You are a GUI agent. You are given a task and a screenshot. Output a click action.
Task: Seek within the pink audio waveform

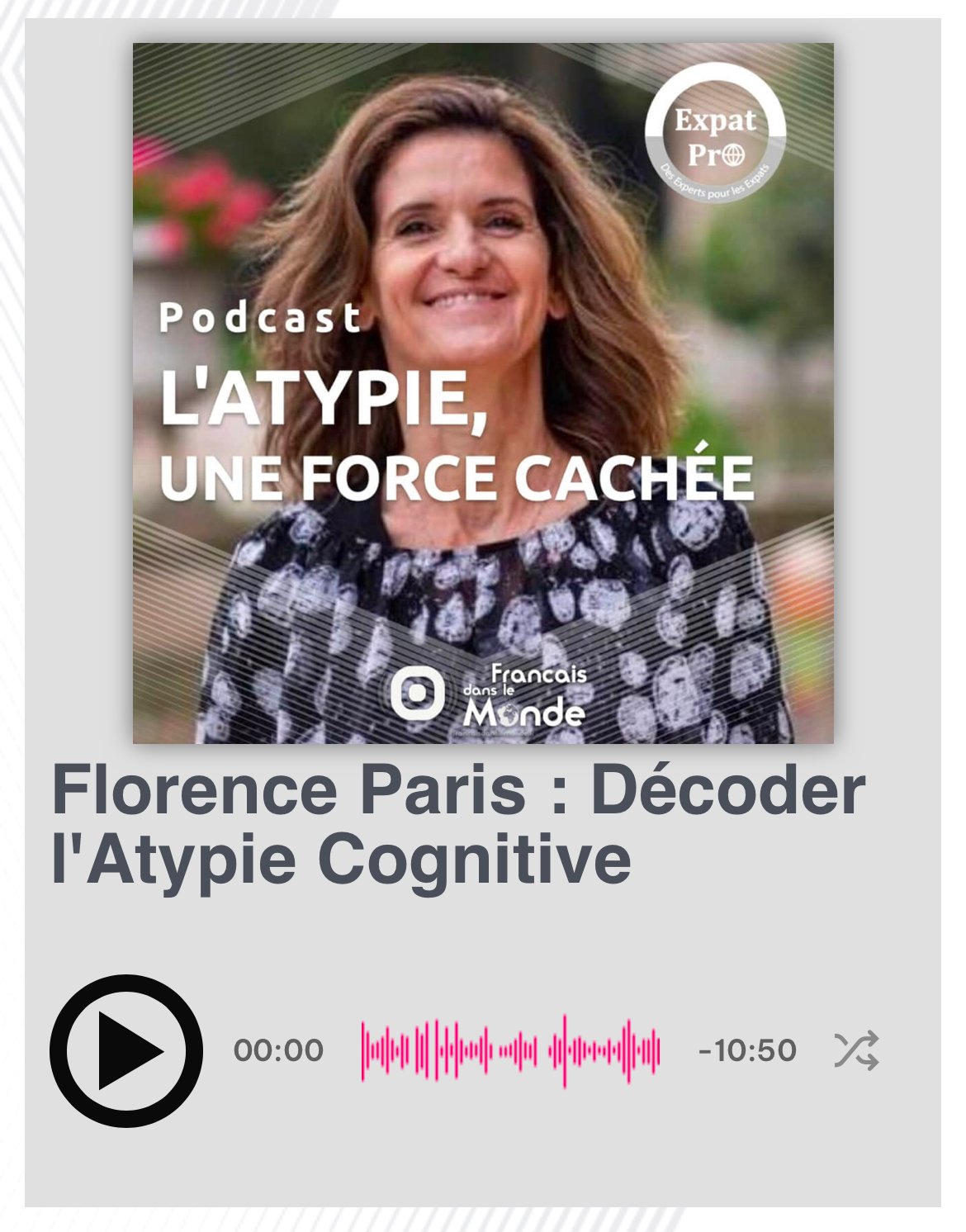click(x=509, y=1050)
